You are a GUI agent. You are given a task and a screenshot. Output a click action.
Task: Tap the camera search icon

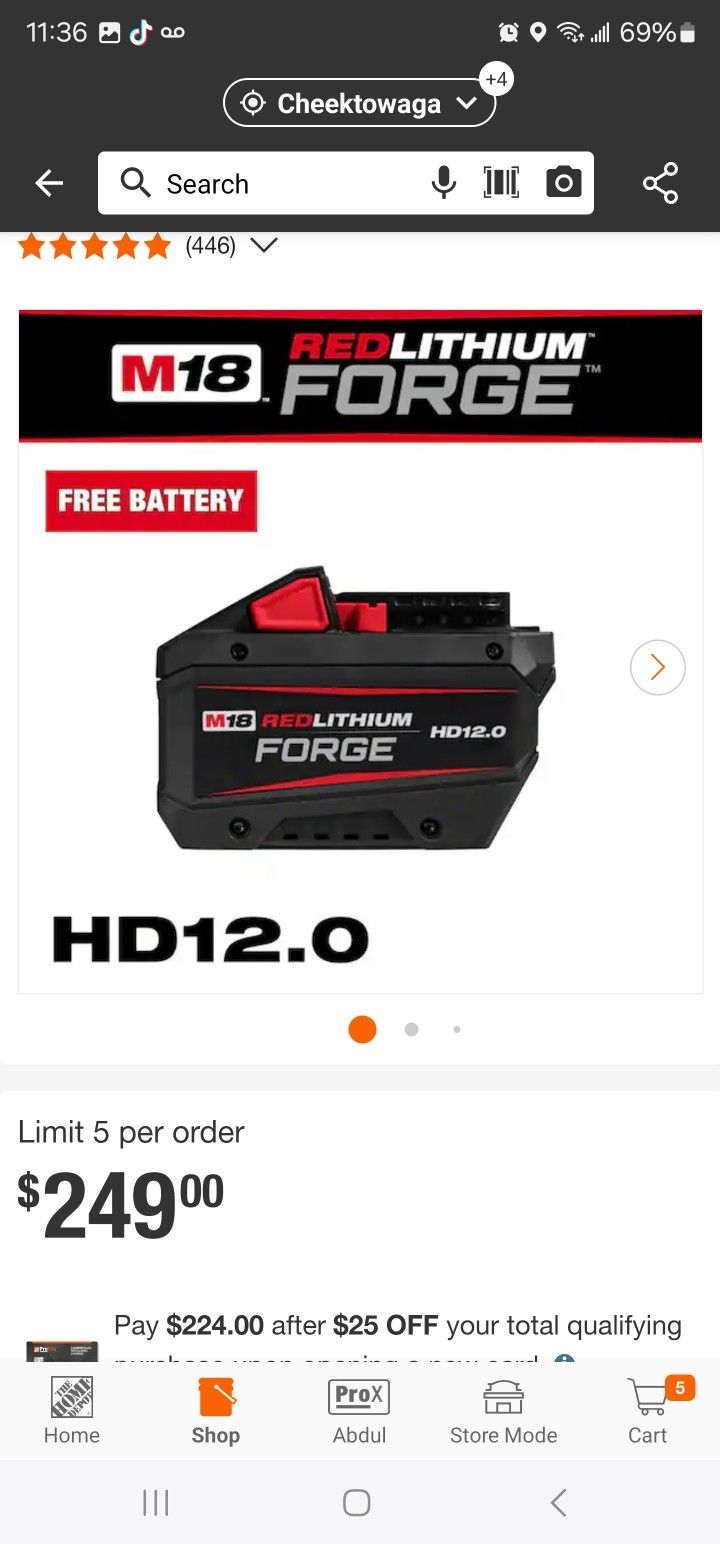click(563, 182)
